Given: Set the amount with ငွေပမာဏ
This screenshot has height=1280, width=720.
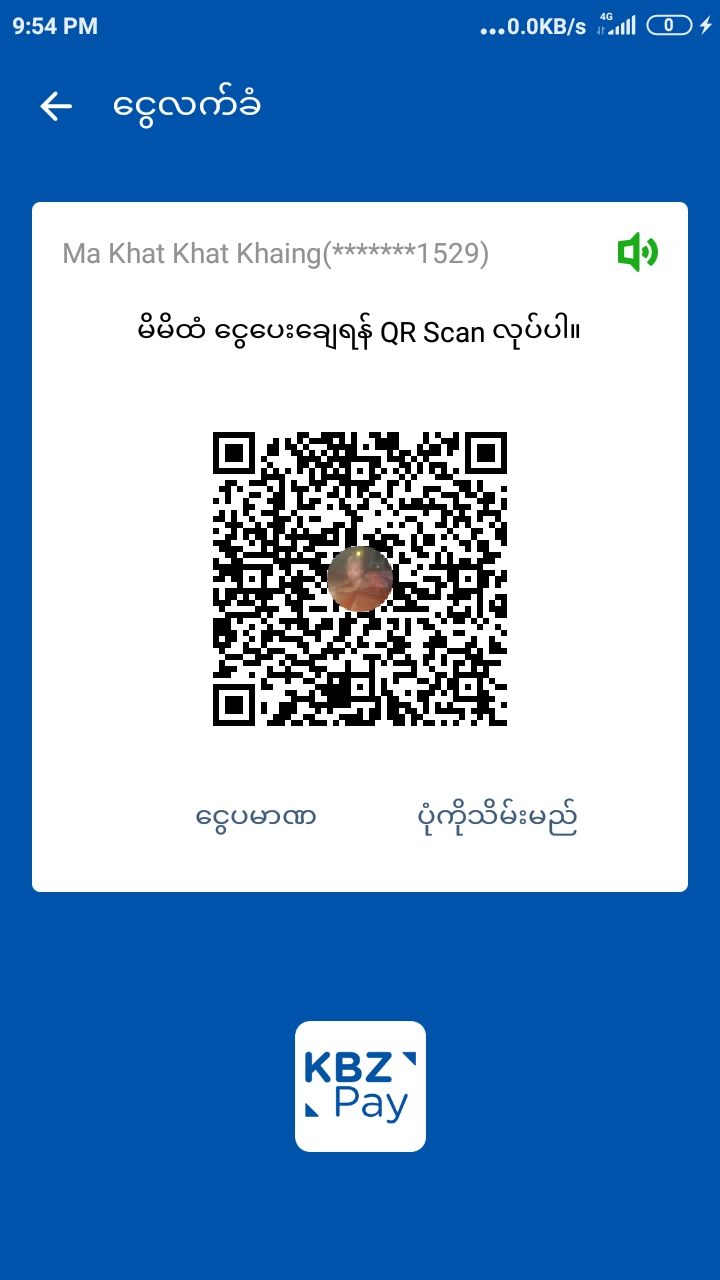Looking at the screenshot, I should [256, 817].
